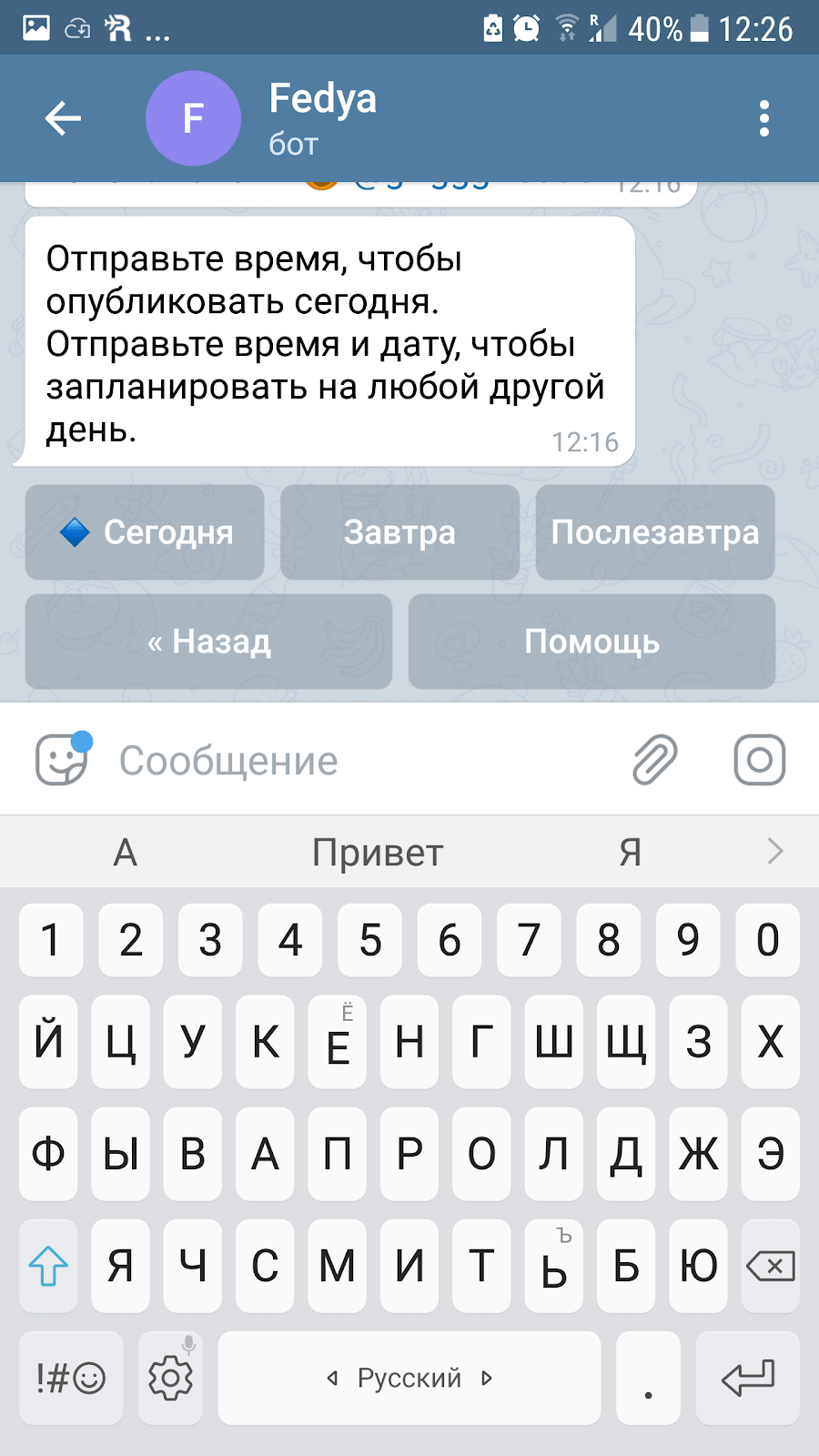819x1456 pixels.
Task: Open the camera icon in input bar
Action: [760, 760]
